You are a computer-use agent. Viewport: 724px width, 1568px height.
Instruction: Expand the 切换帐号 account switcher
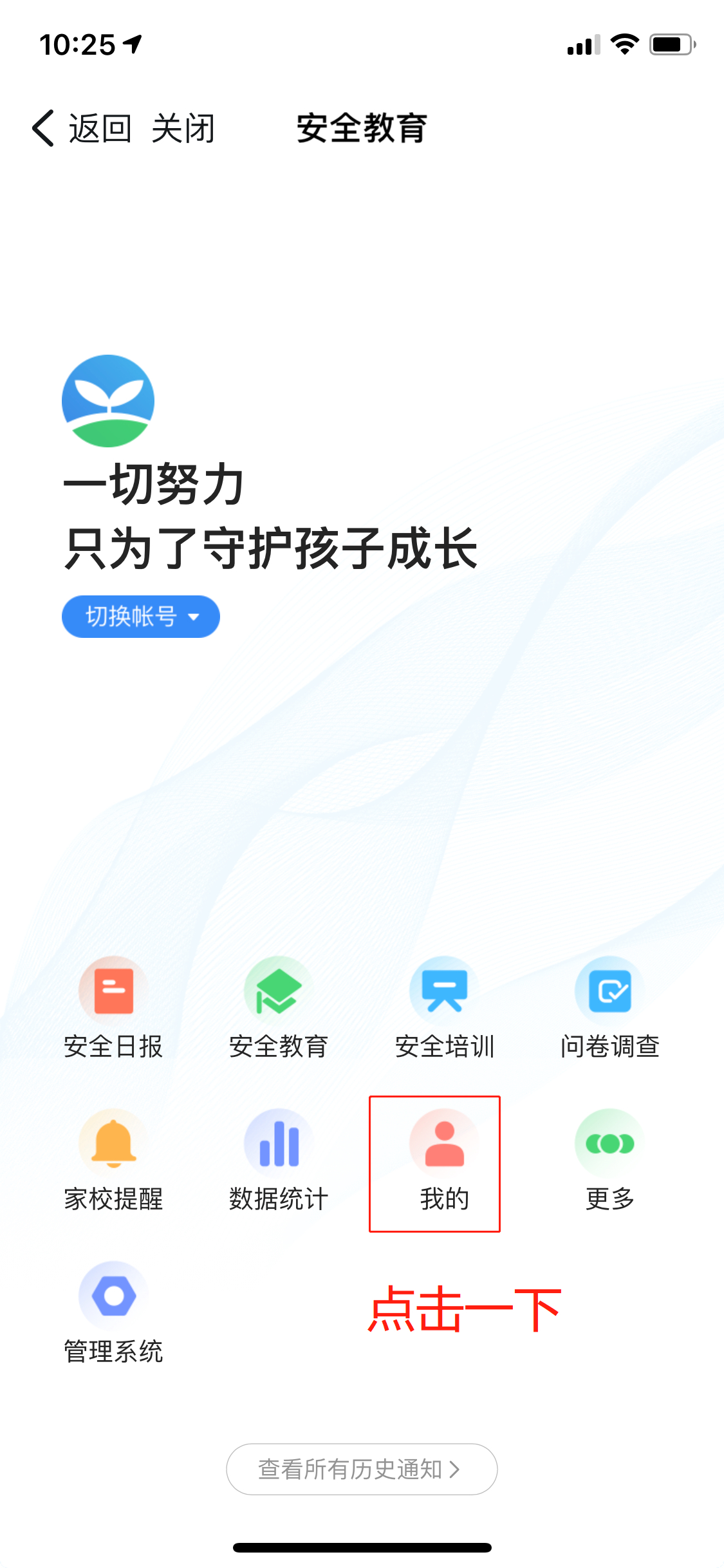click(140, 617)
